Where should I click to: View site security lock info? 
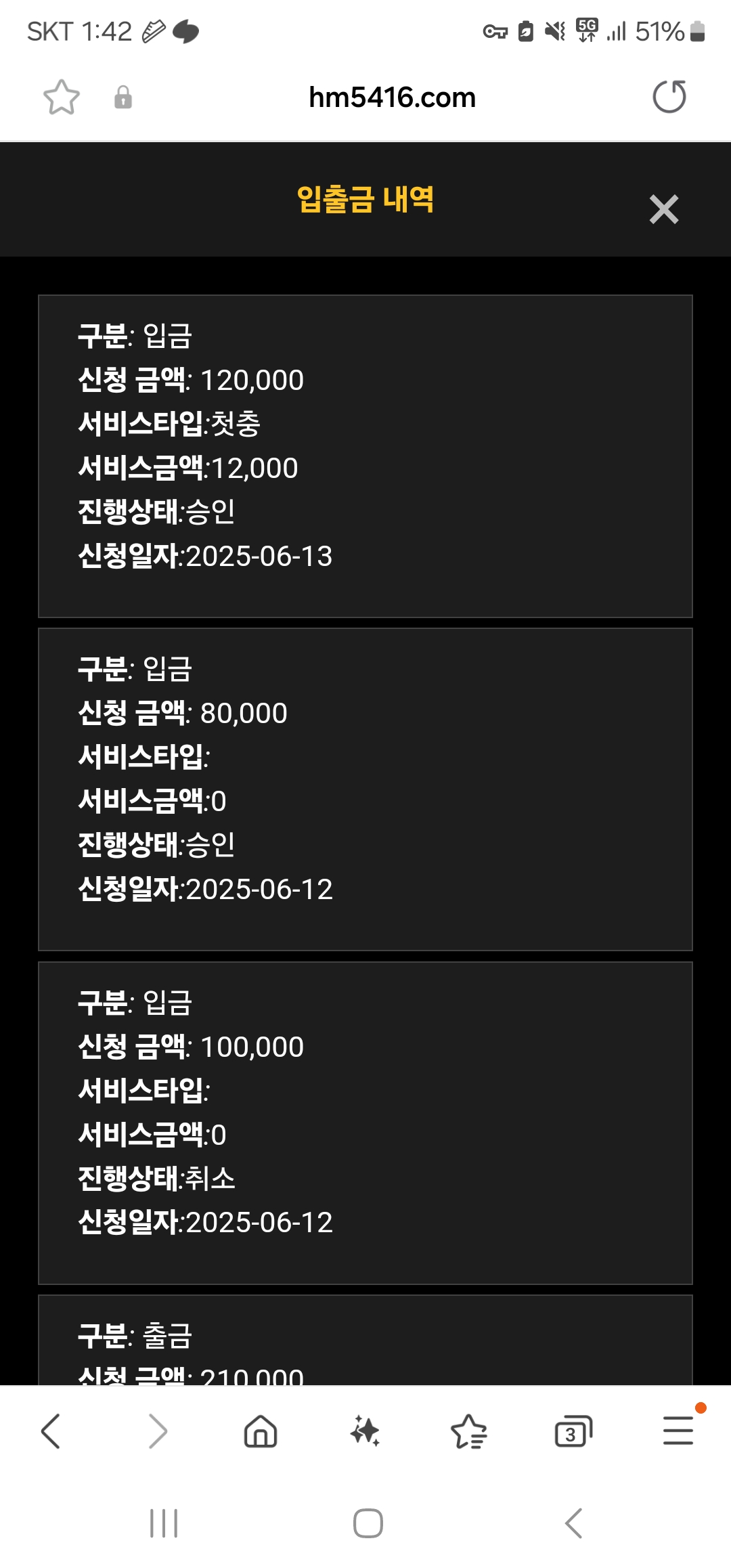pyautogui.click(x=123, y=97)
